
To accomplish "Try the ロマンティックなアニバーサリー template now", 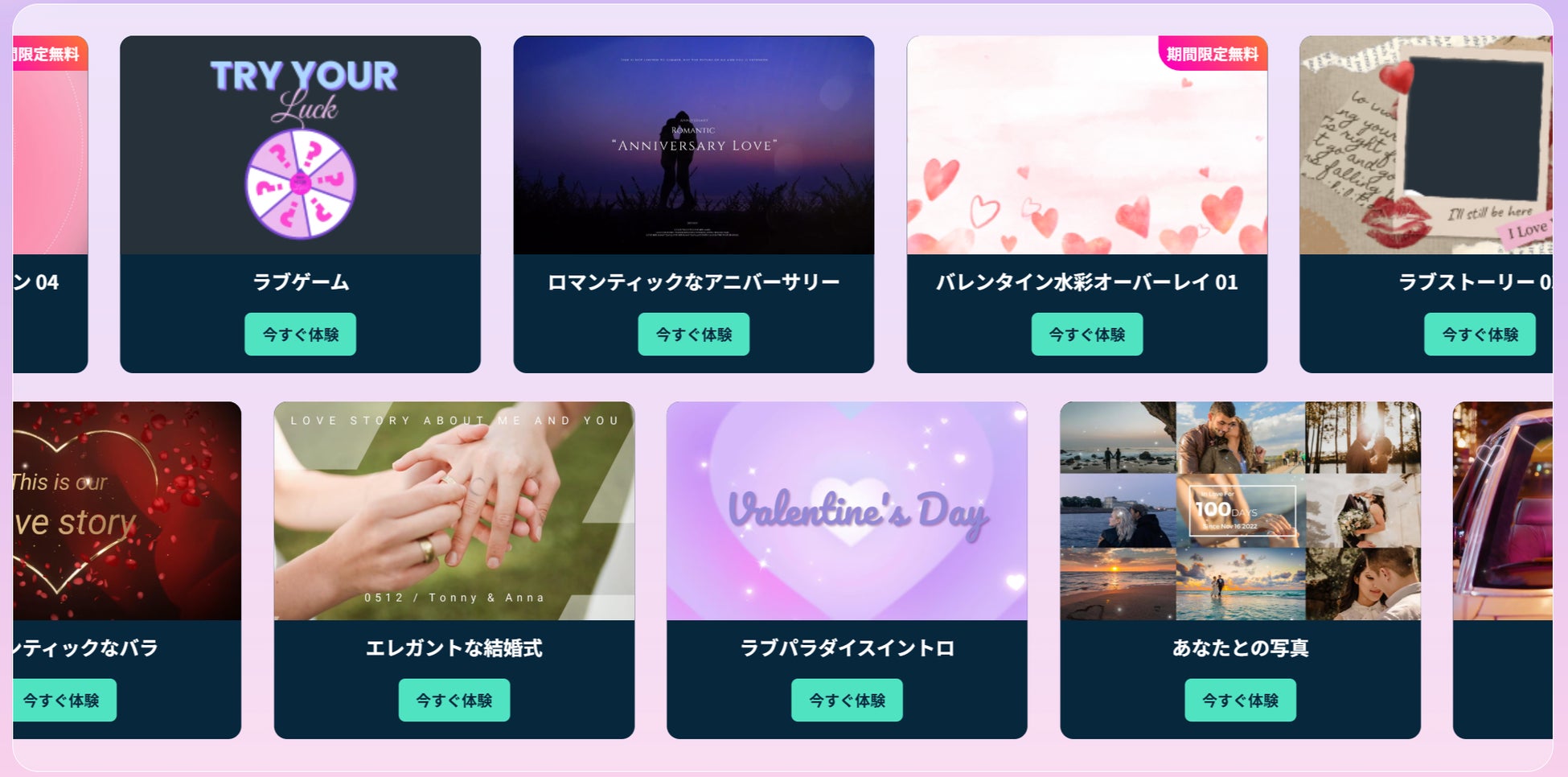I will [x=693, y=335].
